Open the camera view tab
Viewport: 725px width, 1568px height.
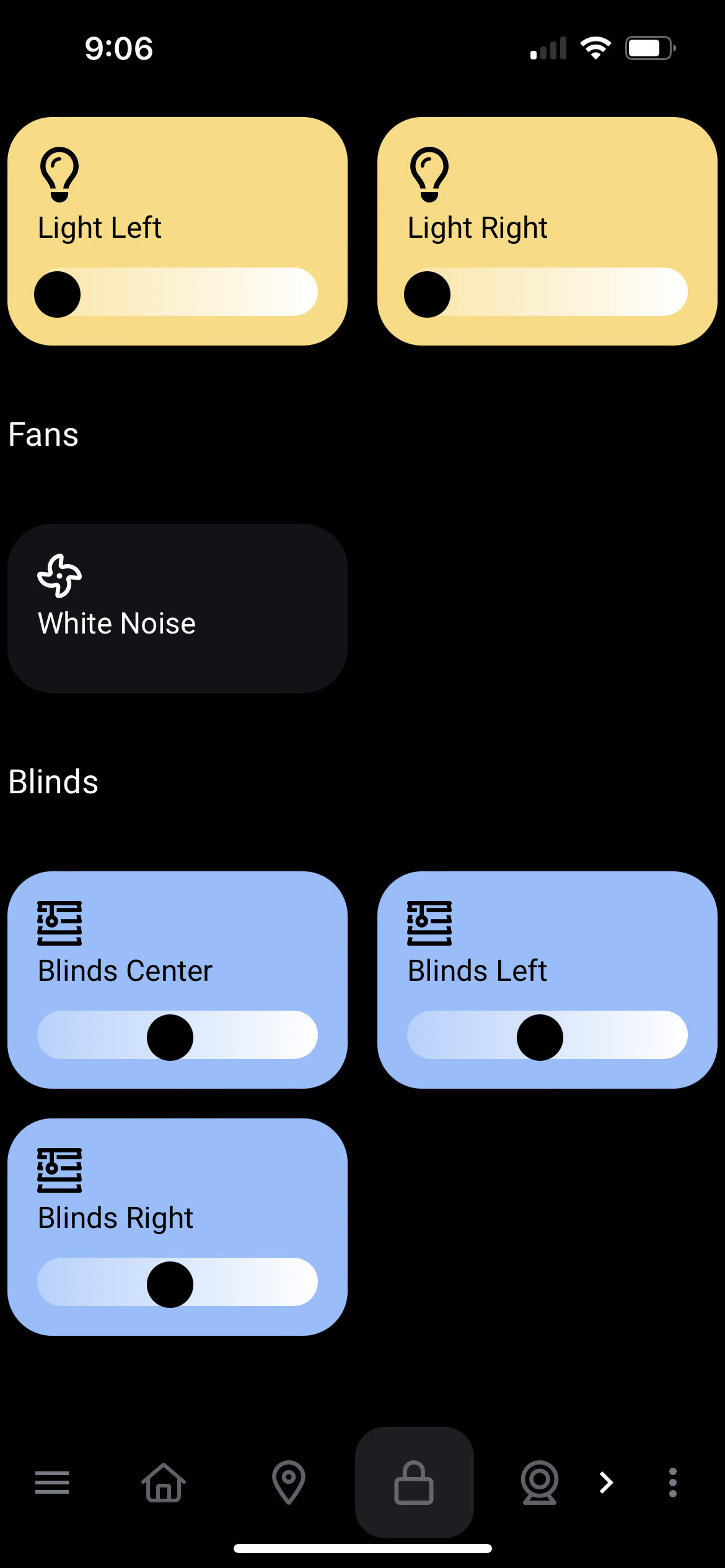(x=540, y=1483)
